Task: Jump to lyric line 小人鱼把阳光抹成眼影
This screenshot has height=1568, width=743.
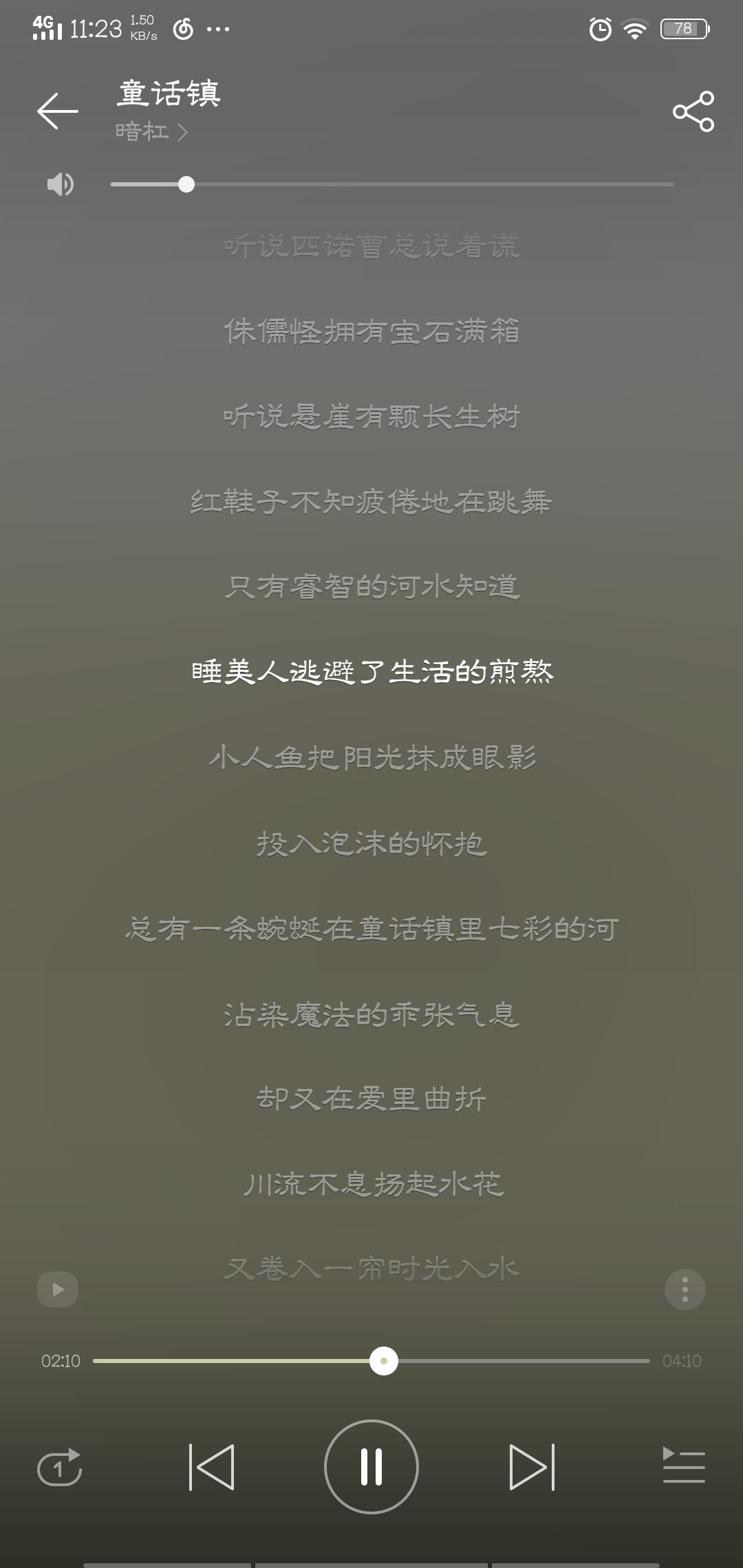Action: (371, 757)
